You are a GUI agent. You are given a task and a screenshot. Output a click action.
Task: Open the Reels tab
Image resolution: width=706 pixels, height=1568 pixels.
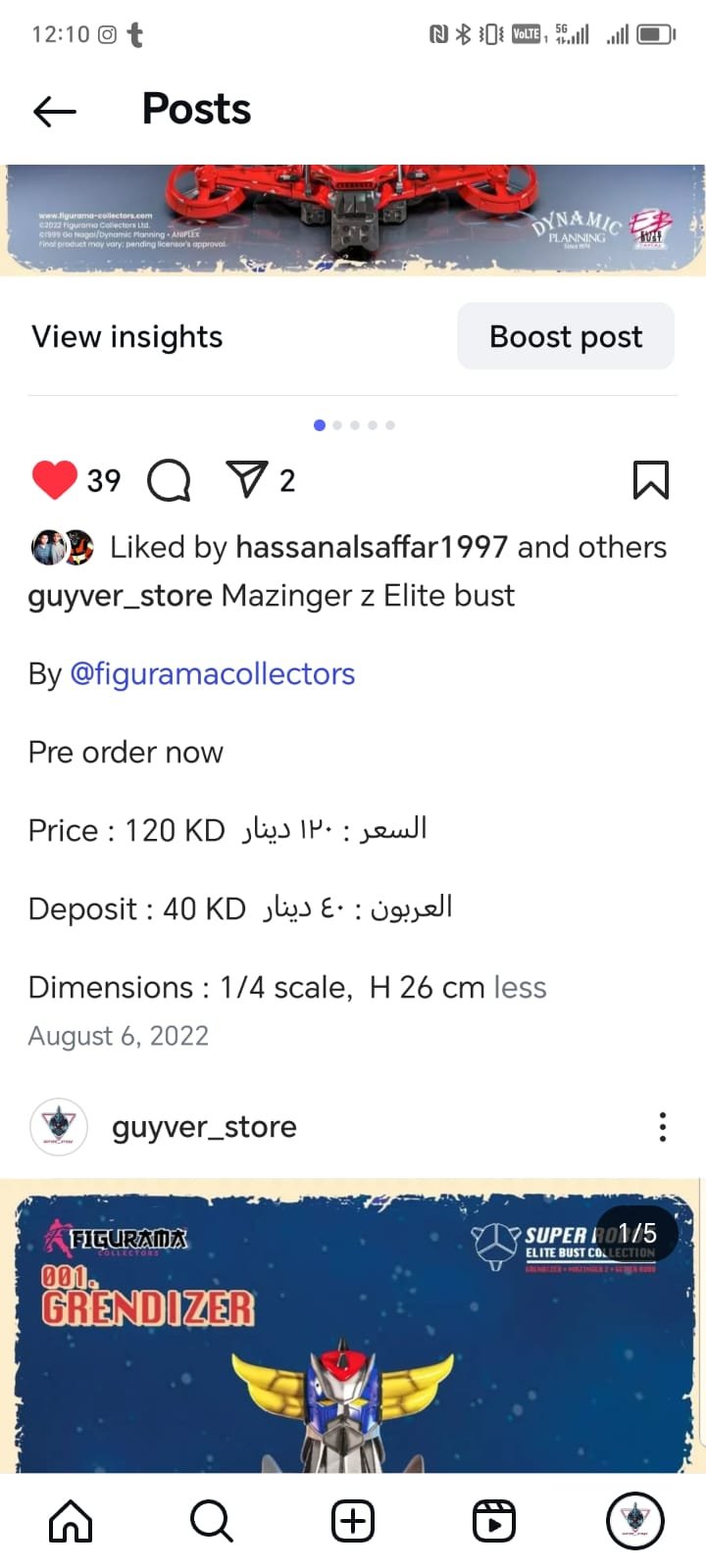[494, 1521]
